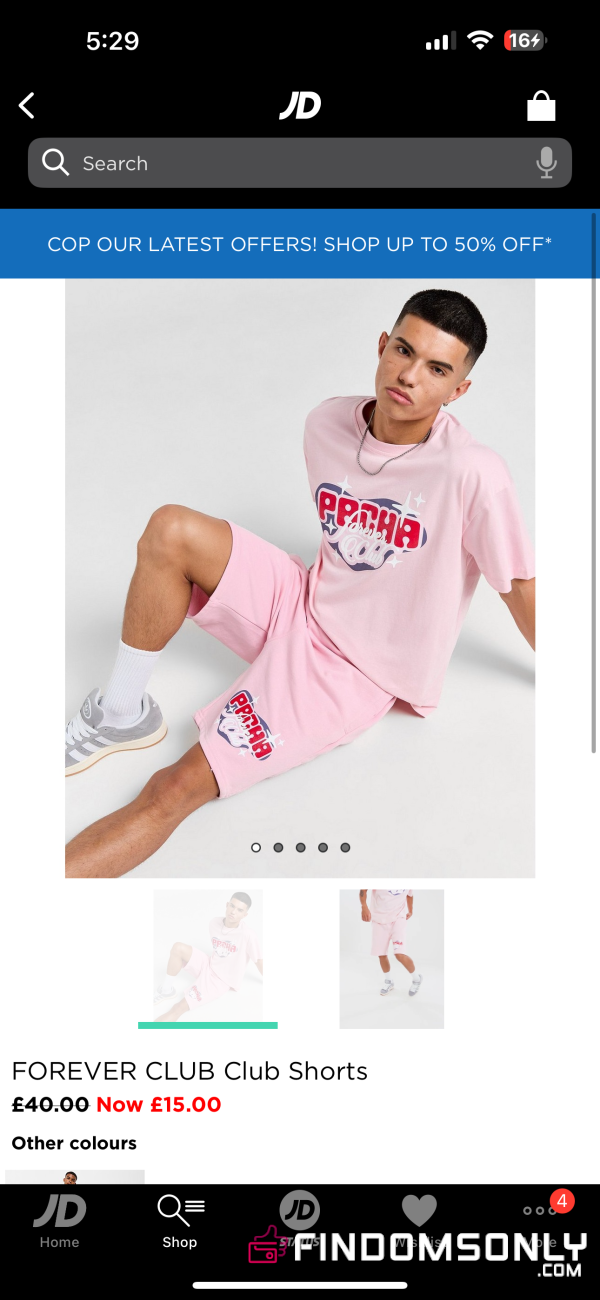The image size is (600, 1300).
Task: Open the More tab with badge
Action: coord(540,1220)
